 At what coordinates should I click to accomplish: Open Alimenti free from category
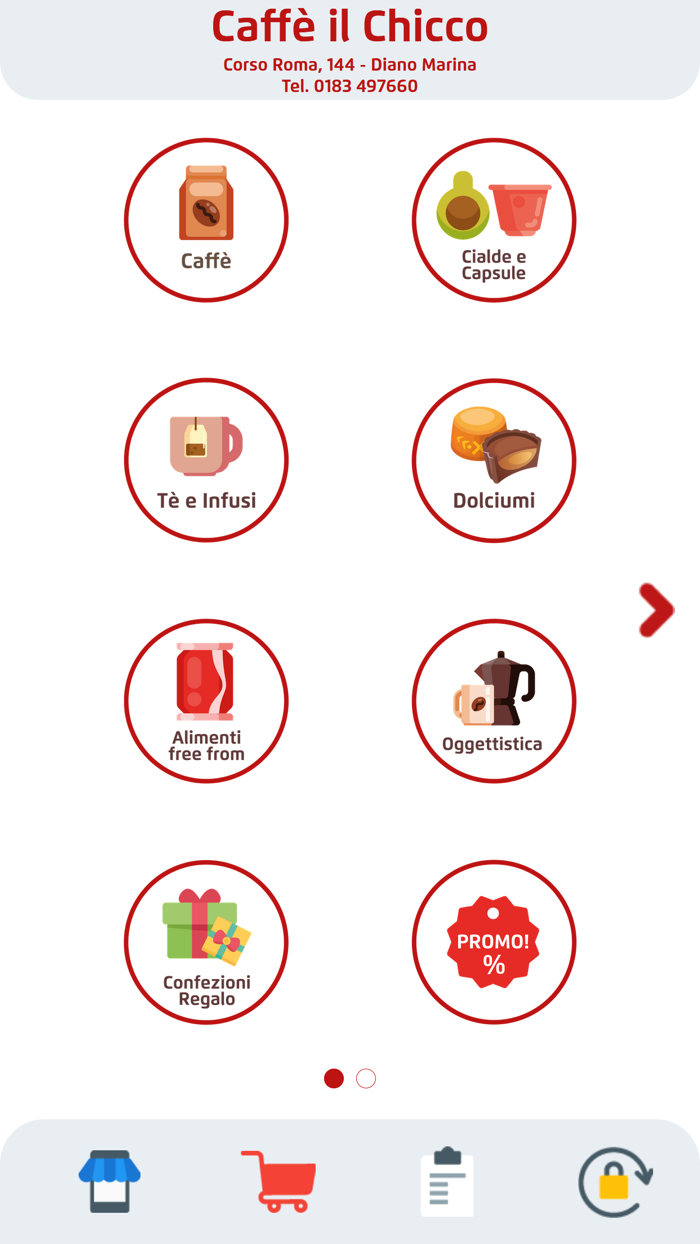coord(206,701)
